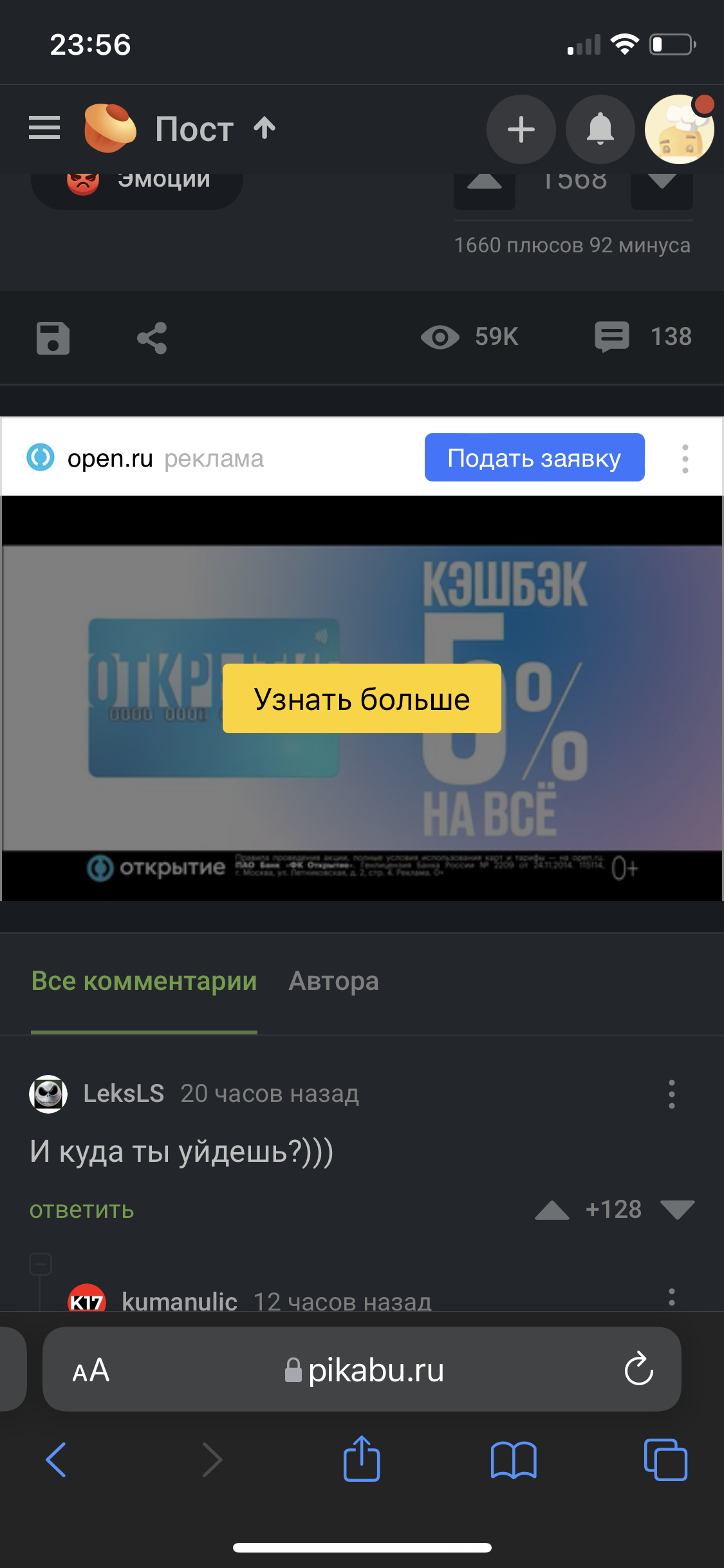This screenshot has width=724, height=1568.
Task: Tap Узнать больше on the ad
Action: 362,698
